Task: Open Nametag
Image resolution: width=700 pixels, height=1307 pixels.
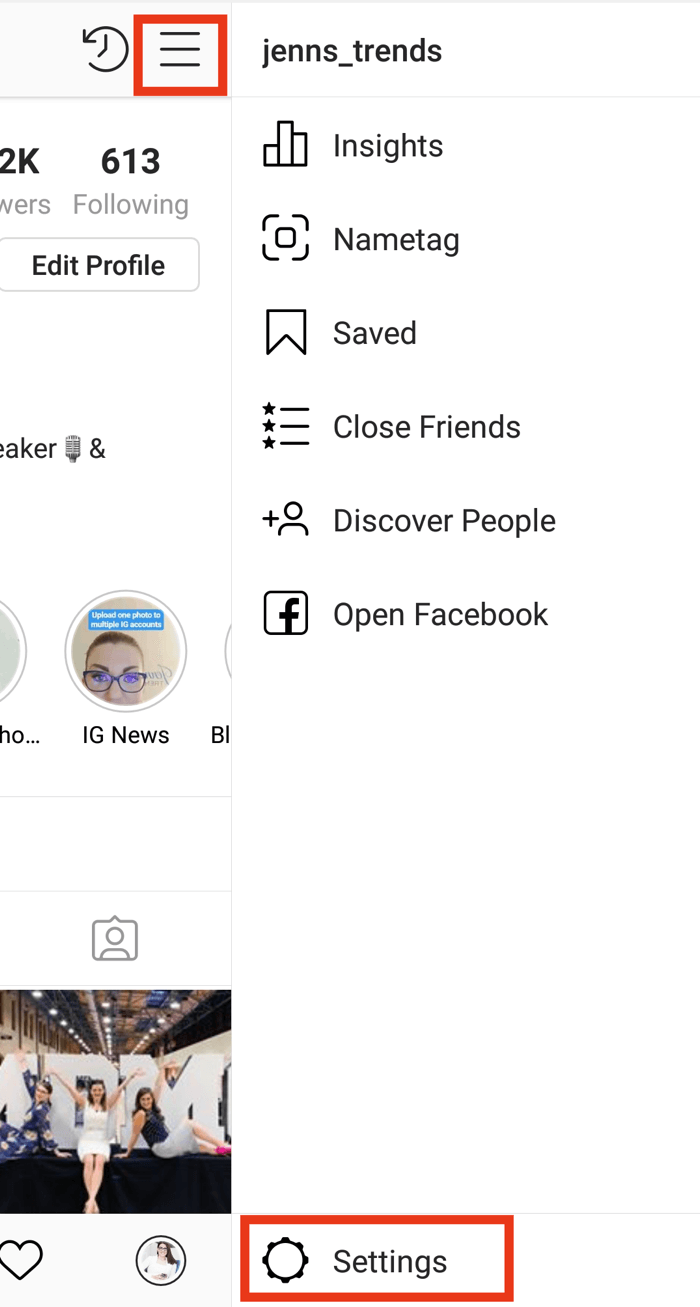Action: (395, 240)
